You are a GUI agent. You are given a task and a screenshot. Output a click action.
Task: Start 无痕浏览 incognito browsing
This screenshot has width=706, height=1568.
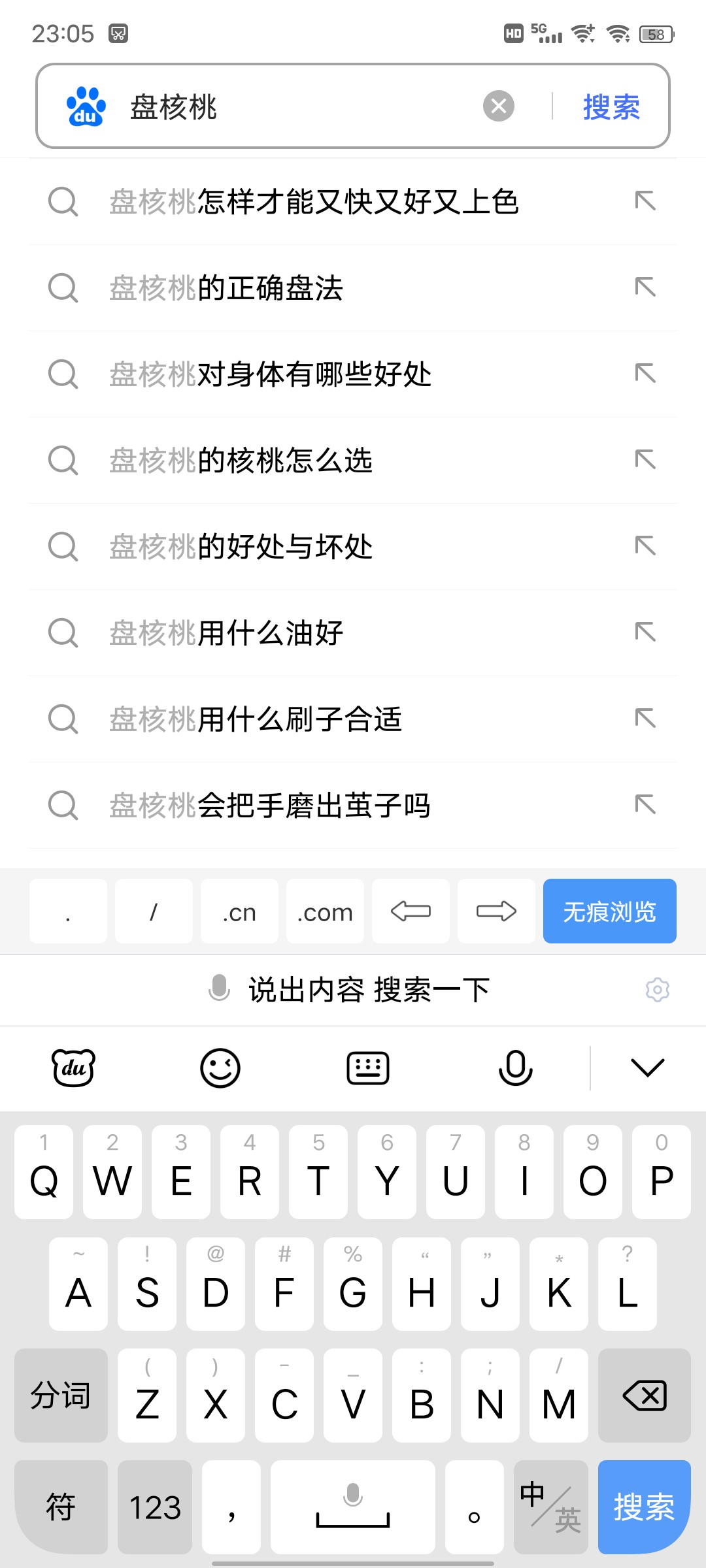click(609, 911)
